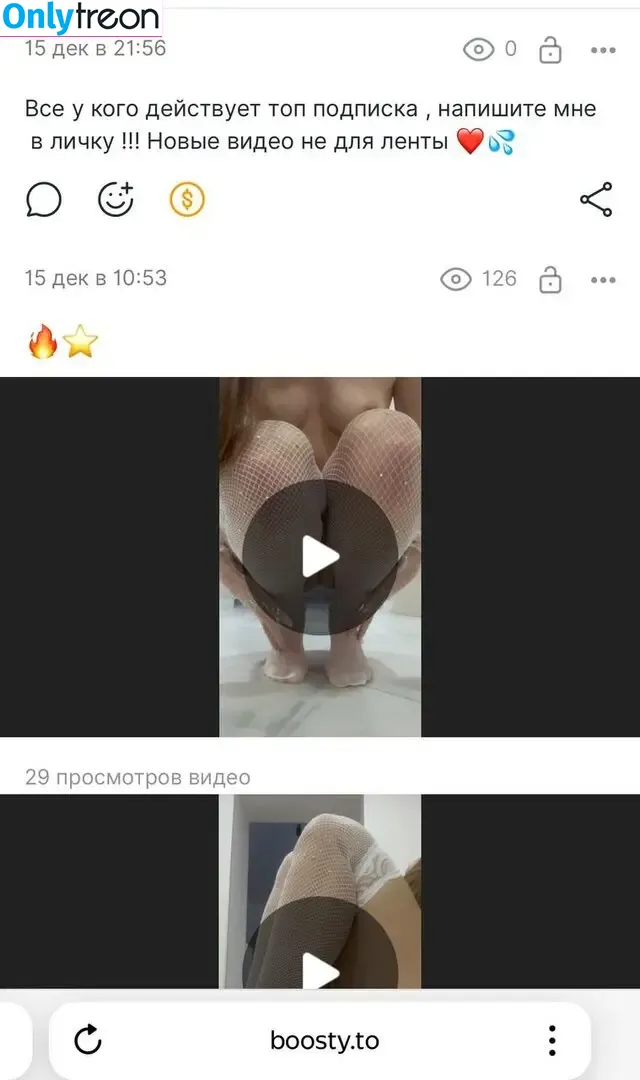Reload the boosty.to page
This screenshot has width=640, height=1080.
point(88,1040)
